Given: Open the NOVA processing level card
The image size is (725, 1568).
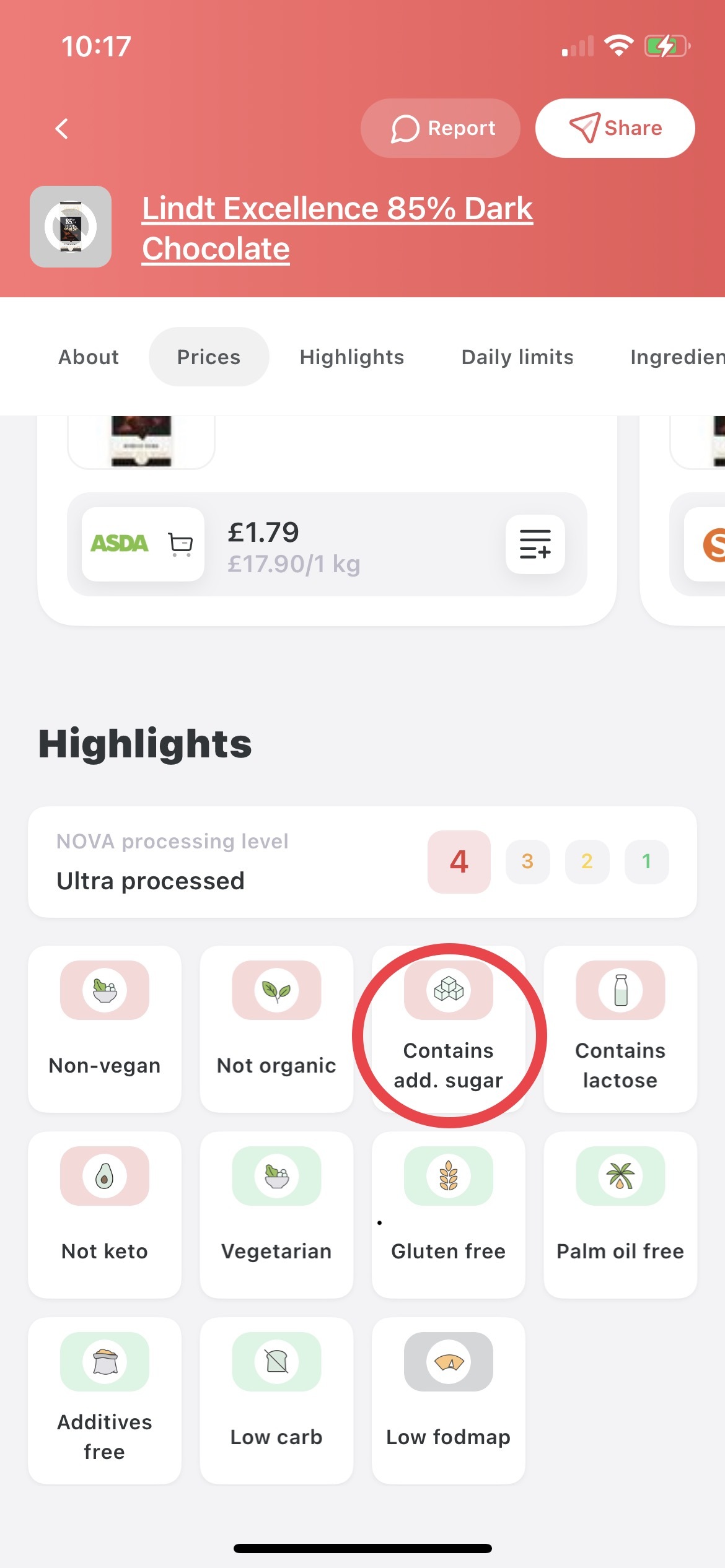Looking at the screenshot, I should click(x=362, y=861).
